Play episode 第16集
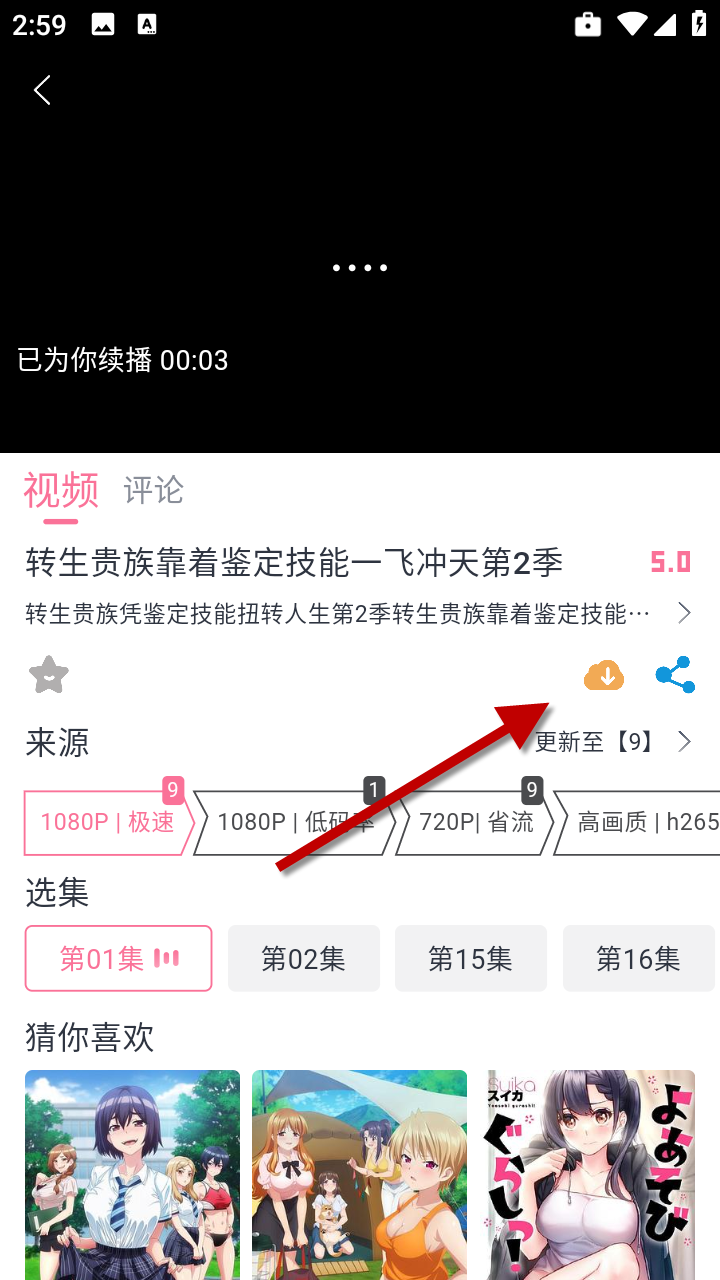Image resolution: width=720 pixels, height=1280 pixels. 638,958
